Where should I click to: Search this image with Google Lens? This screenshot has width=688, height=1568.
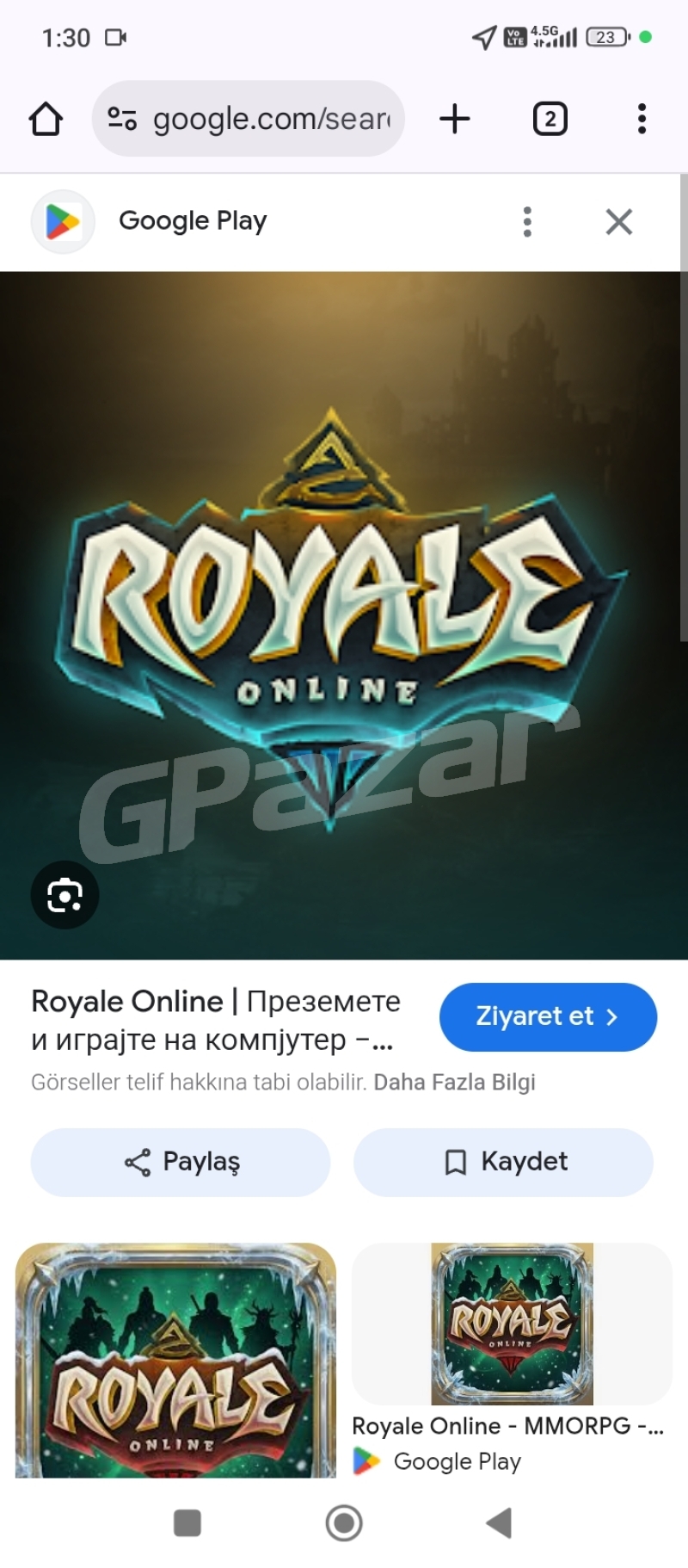[x=64, y=895]
